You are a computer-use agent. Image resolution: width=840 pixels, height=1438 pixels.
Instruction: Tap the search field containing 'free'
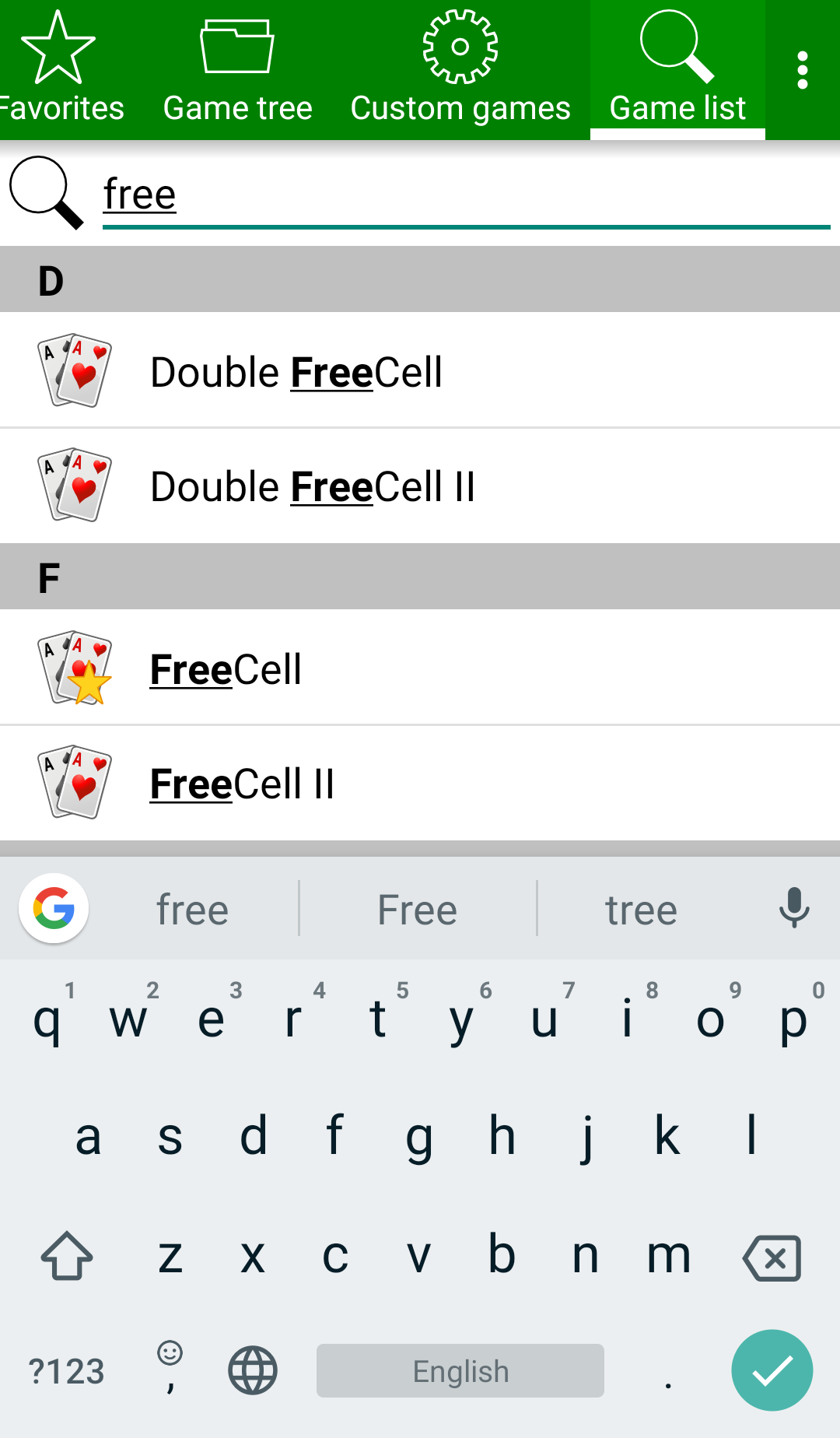coord(465,195)
